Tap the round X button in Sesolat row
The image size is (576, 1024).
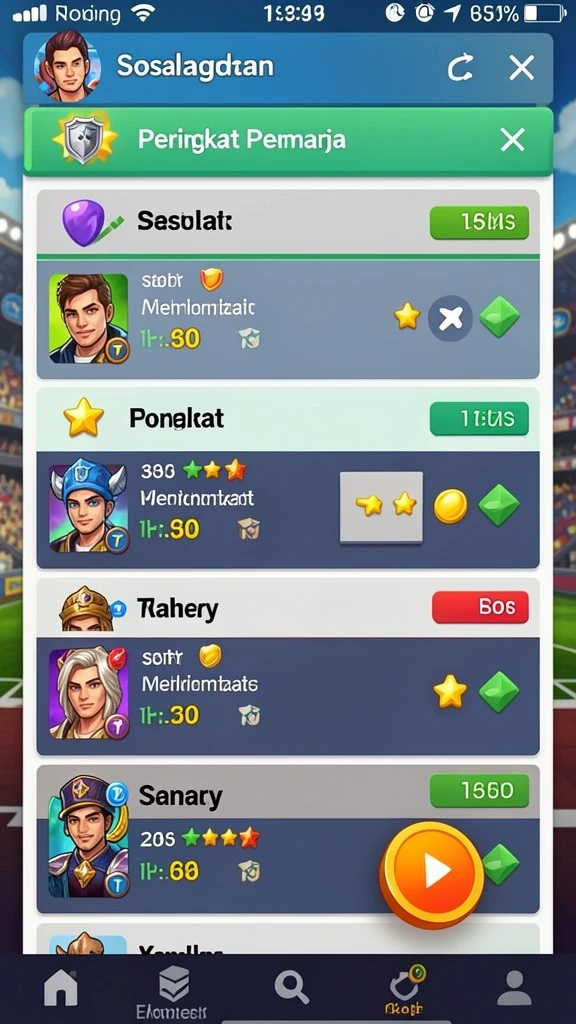coord(450,318)
